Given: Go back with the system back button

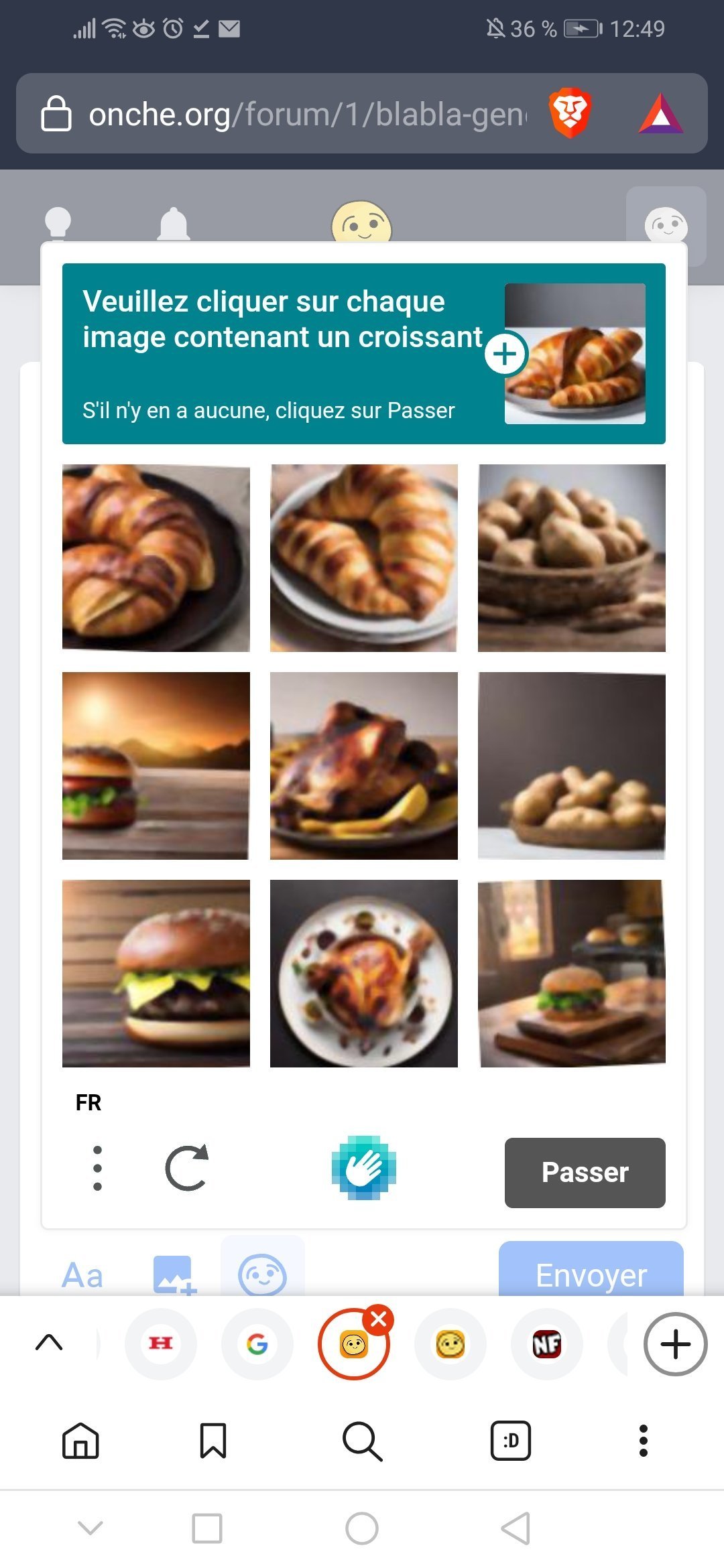Looking at the screenshot, I should [516, 1528].
